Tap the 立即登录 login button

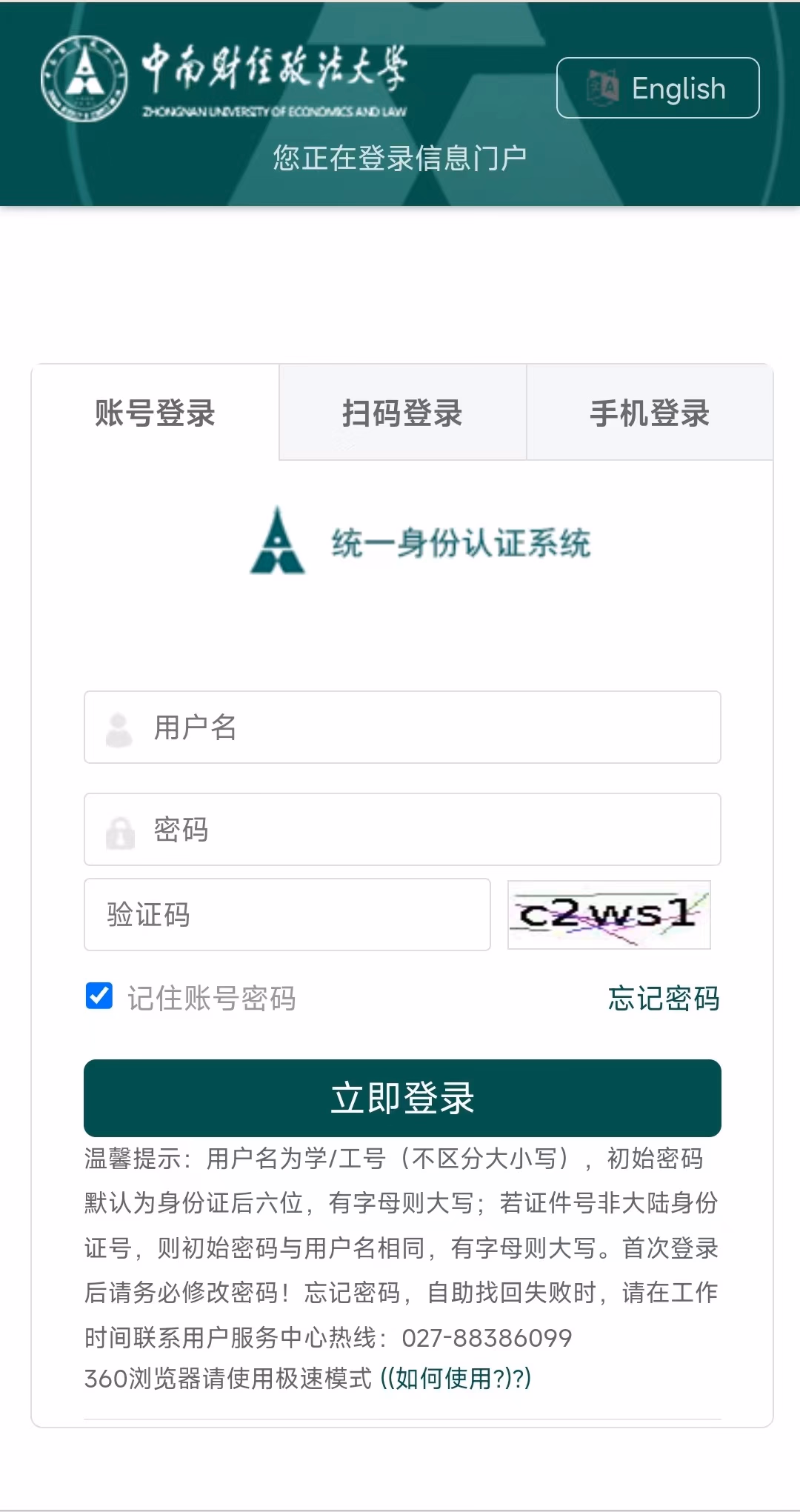(x=402, y=1098)
